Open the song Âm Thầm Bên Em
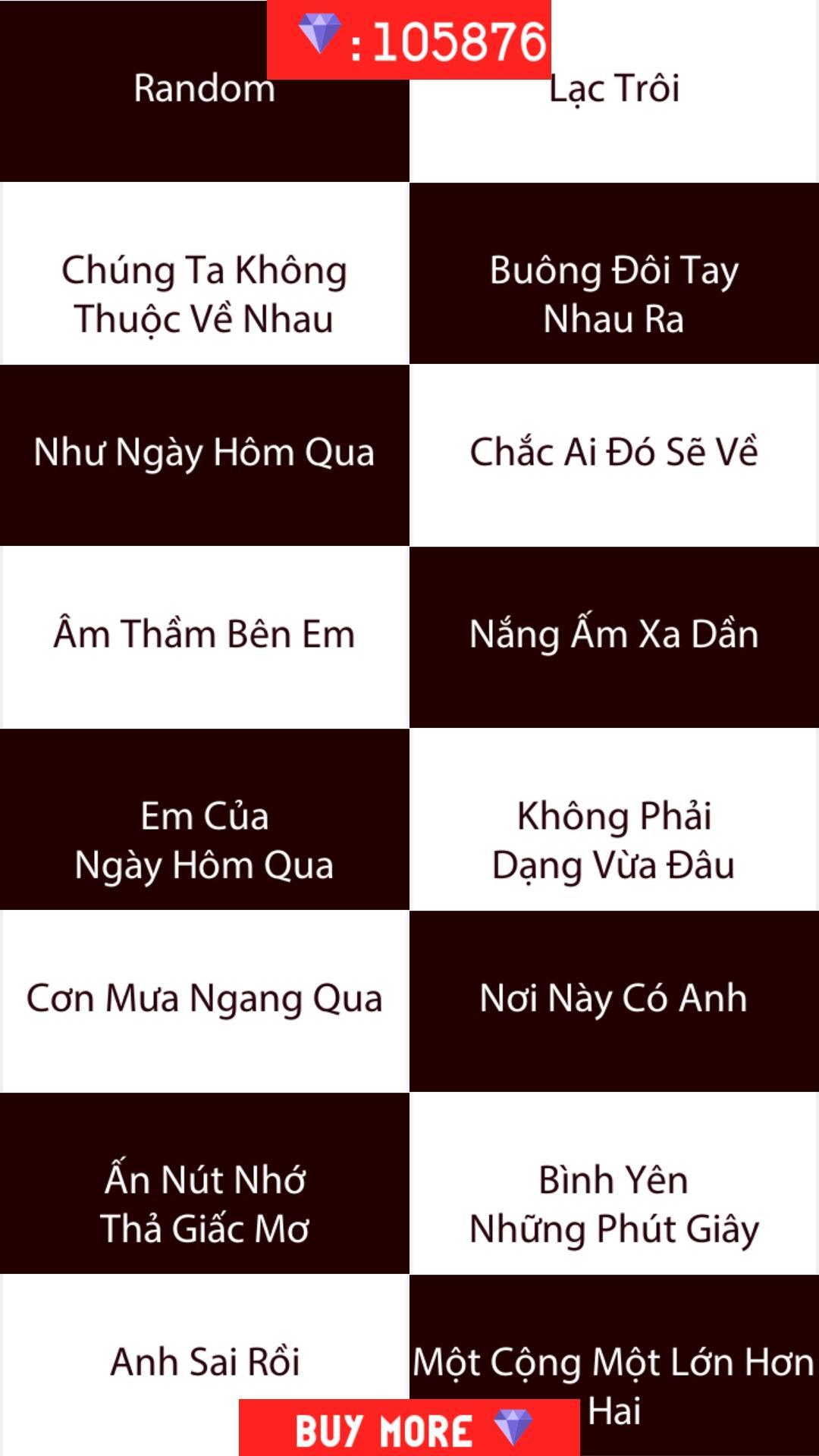Viewport: 819px width, 1456px height. tap(205, 635)
